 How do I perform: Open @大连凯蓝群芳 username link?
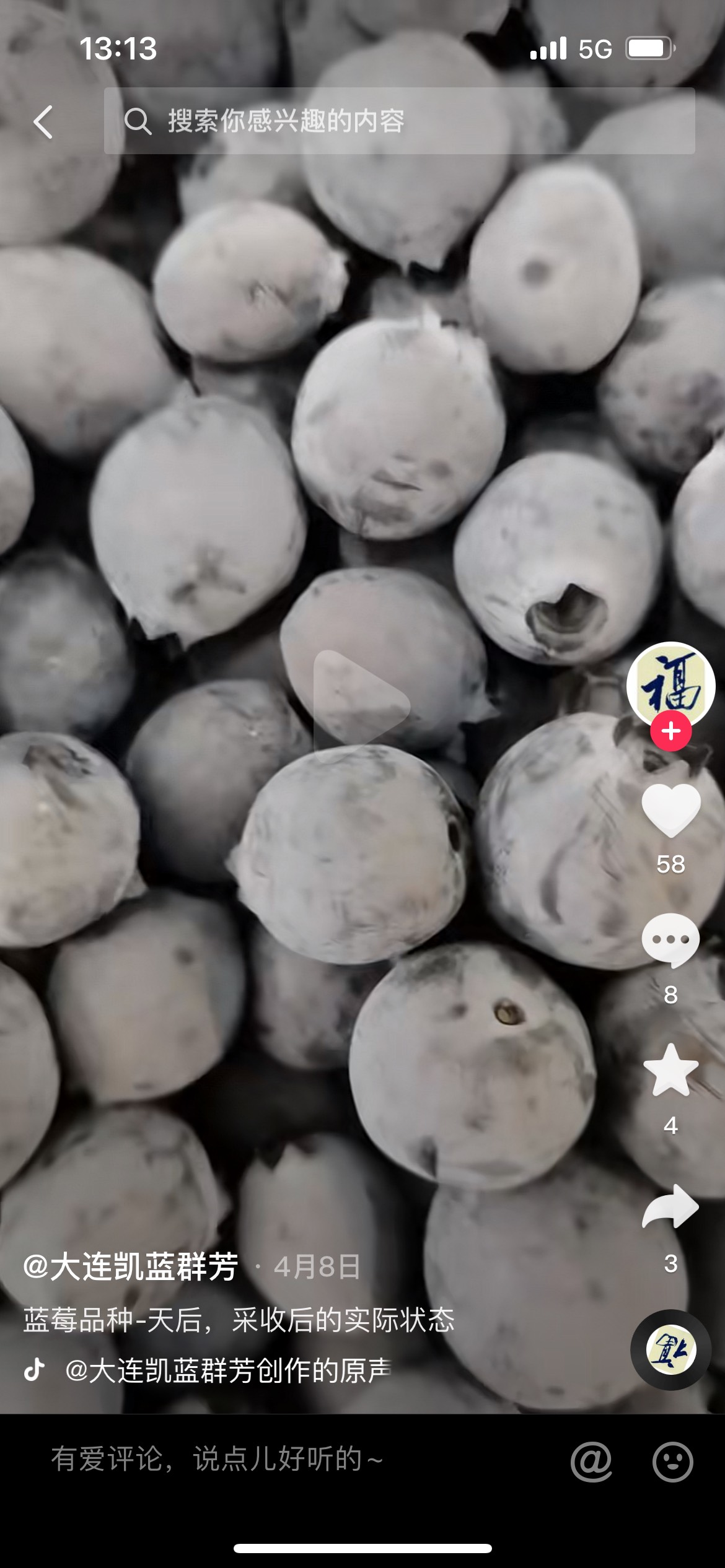point(131,1266)
